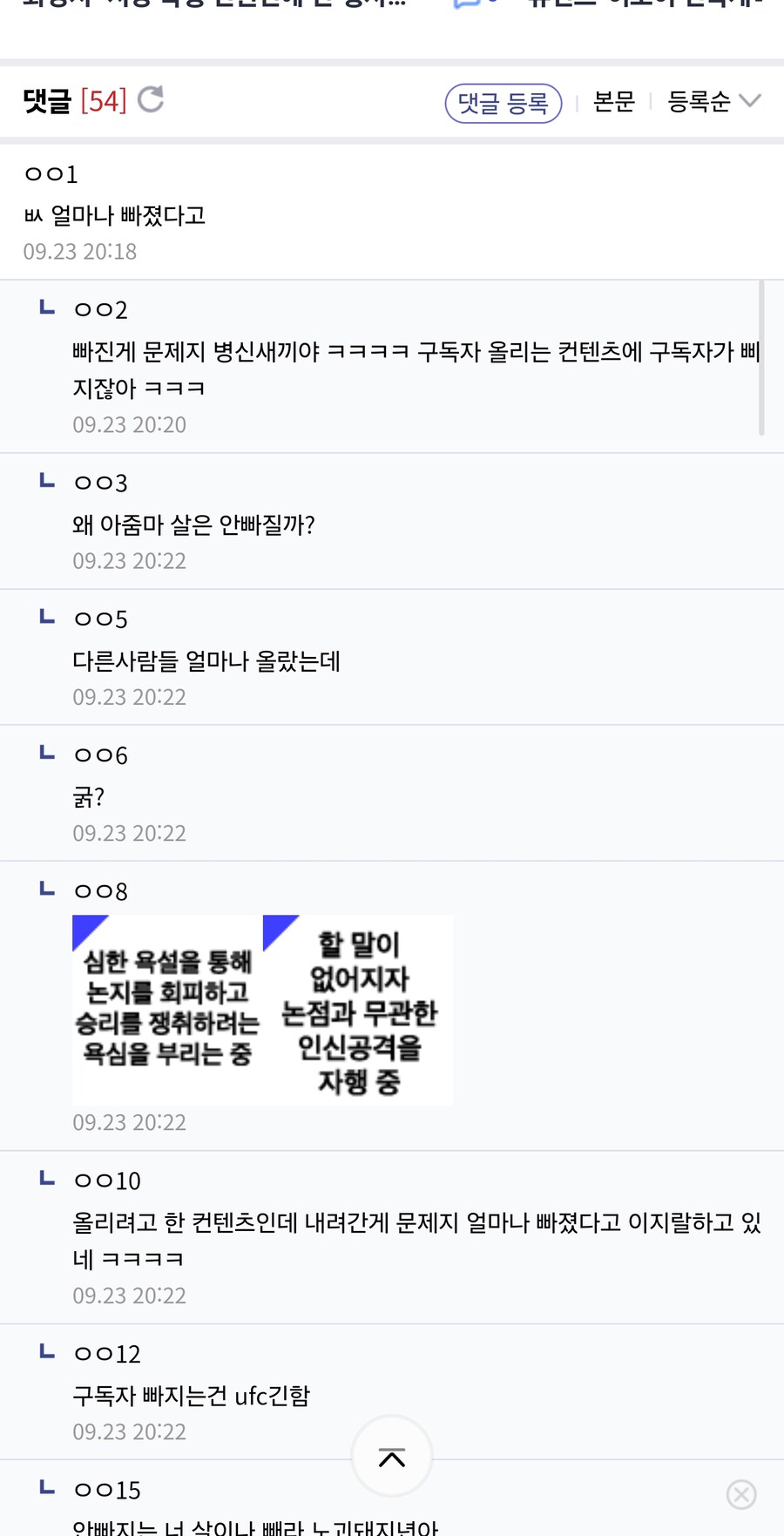784x1536 pixels.
Task: Click reply arrow beside comment ㅇㅇ2
Action: (46, 307)
